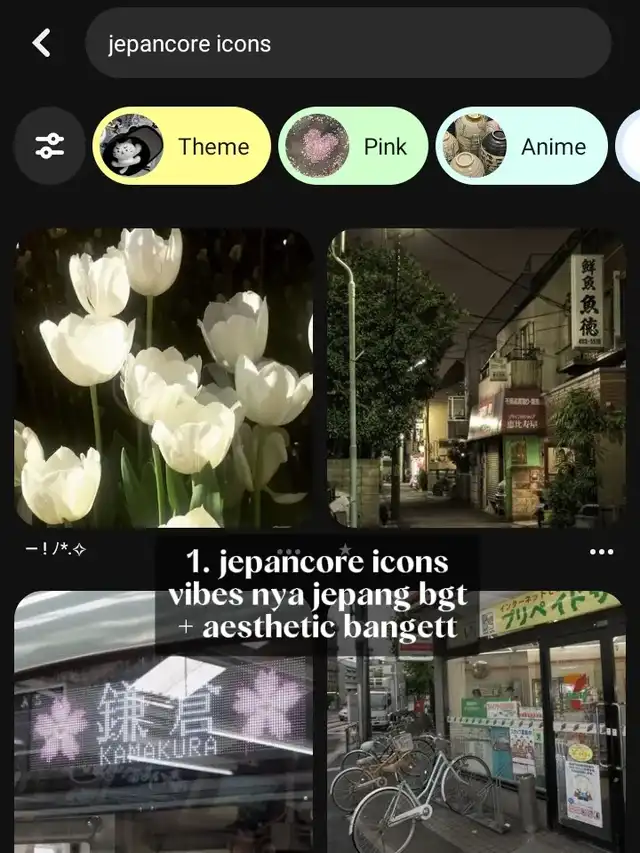
Task: Apply the Anime filter chip
Action: coord(521,146)
